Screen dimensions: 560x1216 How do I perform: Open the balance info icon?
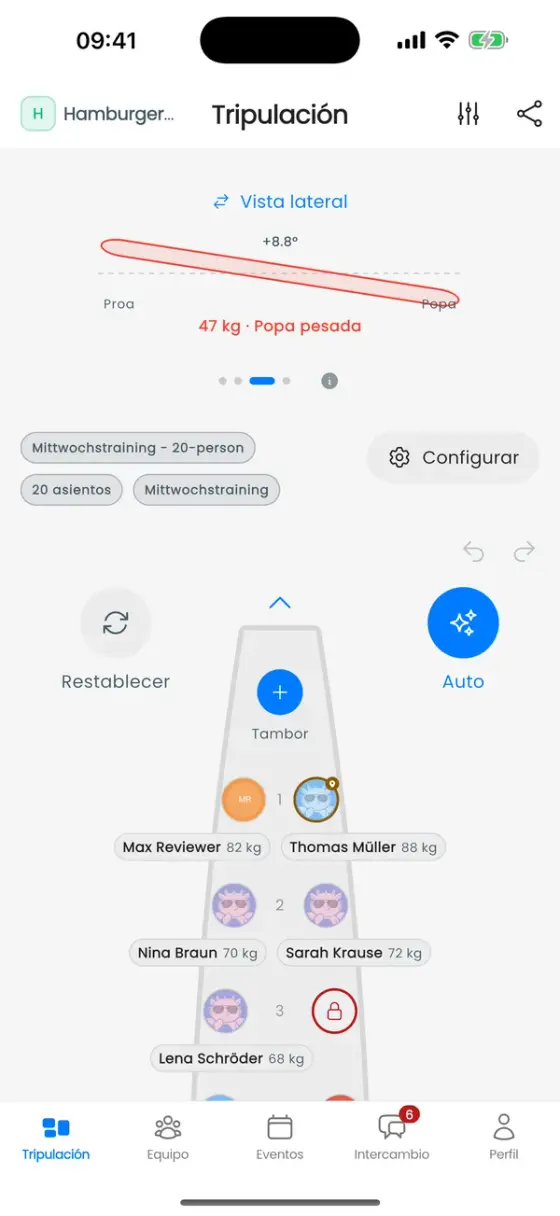330,381
